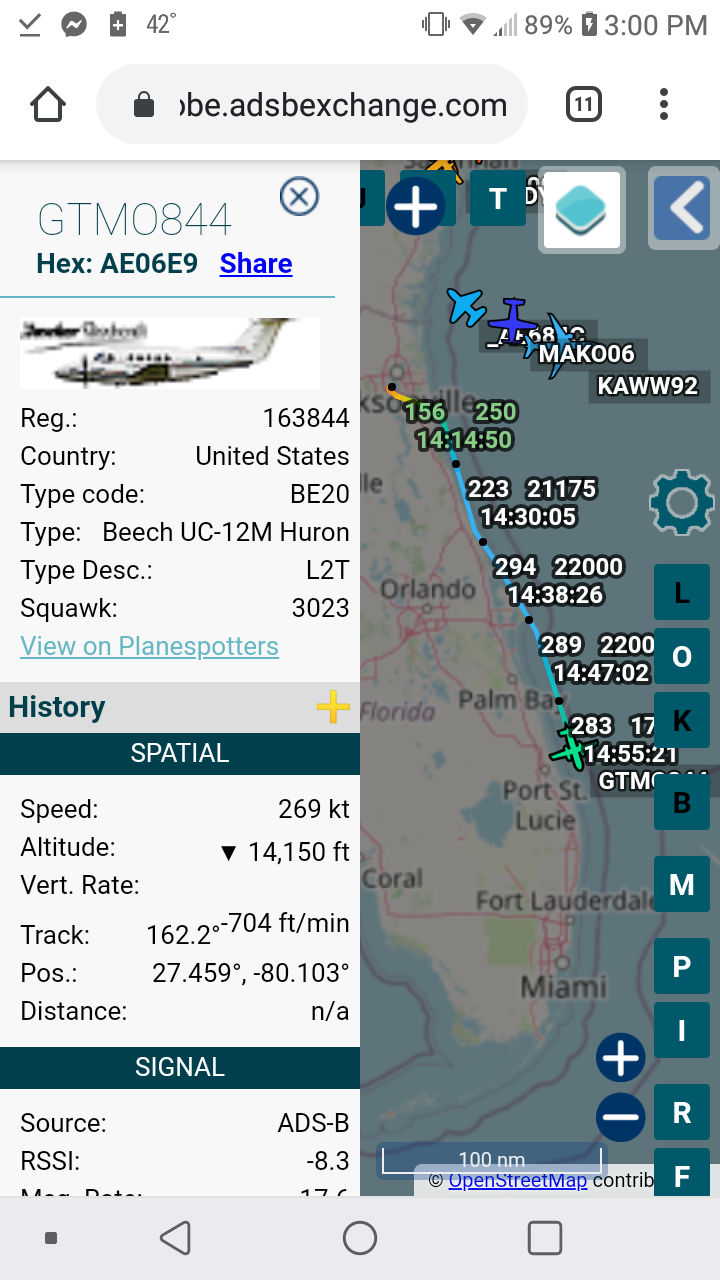Open View on Planespotters link
Image resolution: width=720 pixels, height=1280 pixels.
click(x=149, y=646)
